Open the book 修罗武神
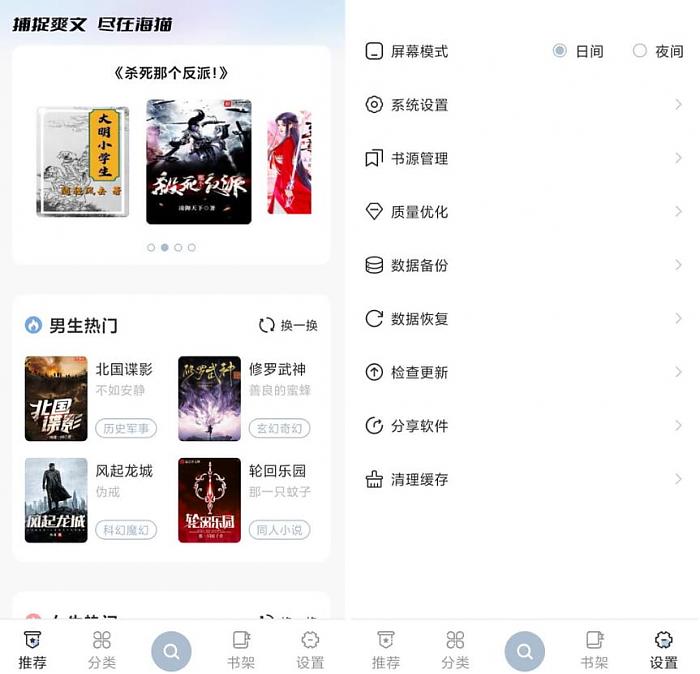Screen dimensions: 700x674 pos(209,398)
